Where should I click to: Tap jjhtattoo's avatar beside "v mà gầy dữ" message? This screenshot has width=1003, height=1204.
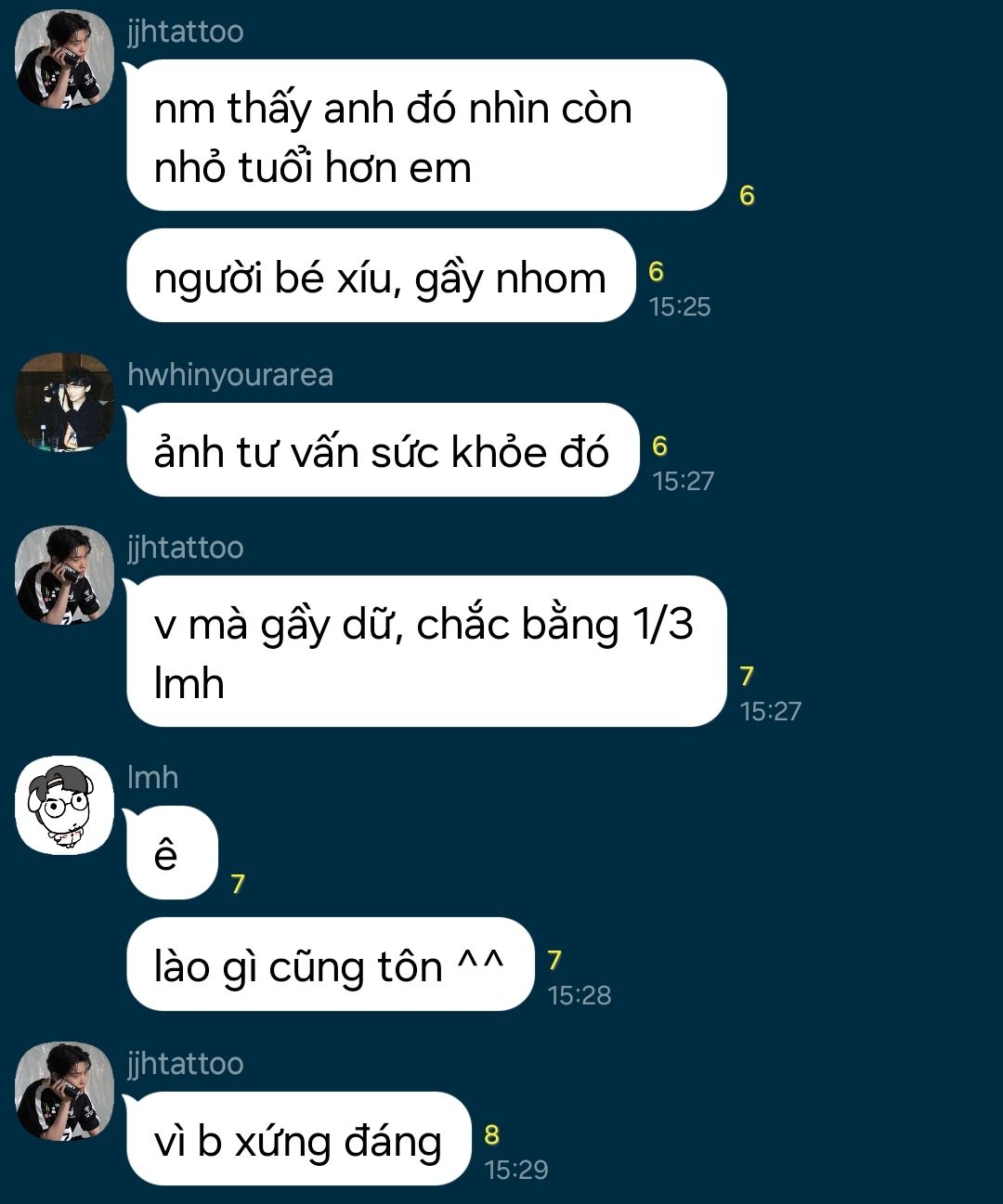[x=64, y=576]
